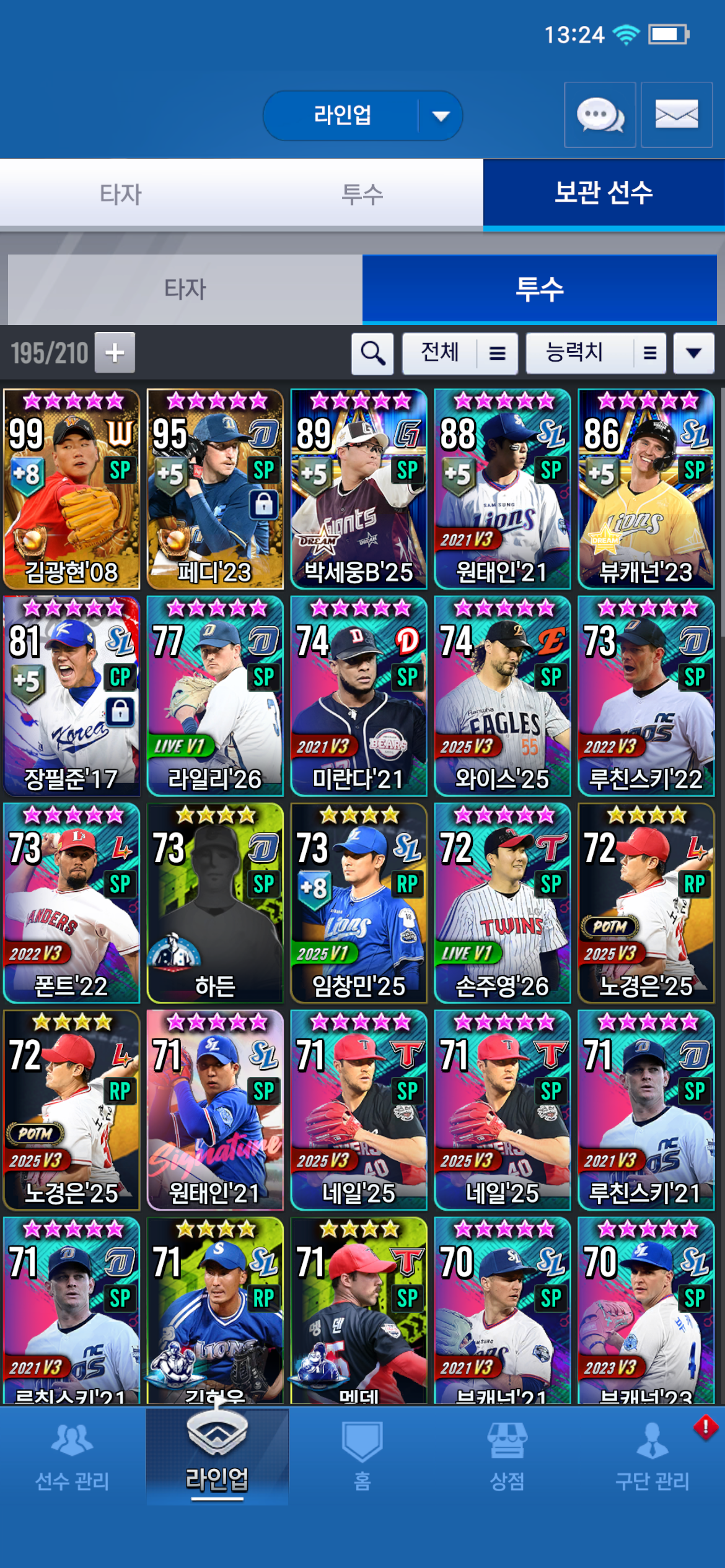Select the 타자 sub-tab under 보관 선수
The image size is (725, 1568).
185,289
